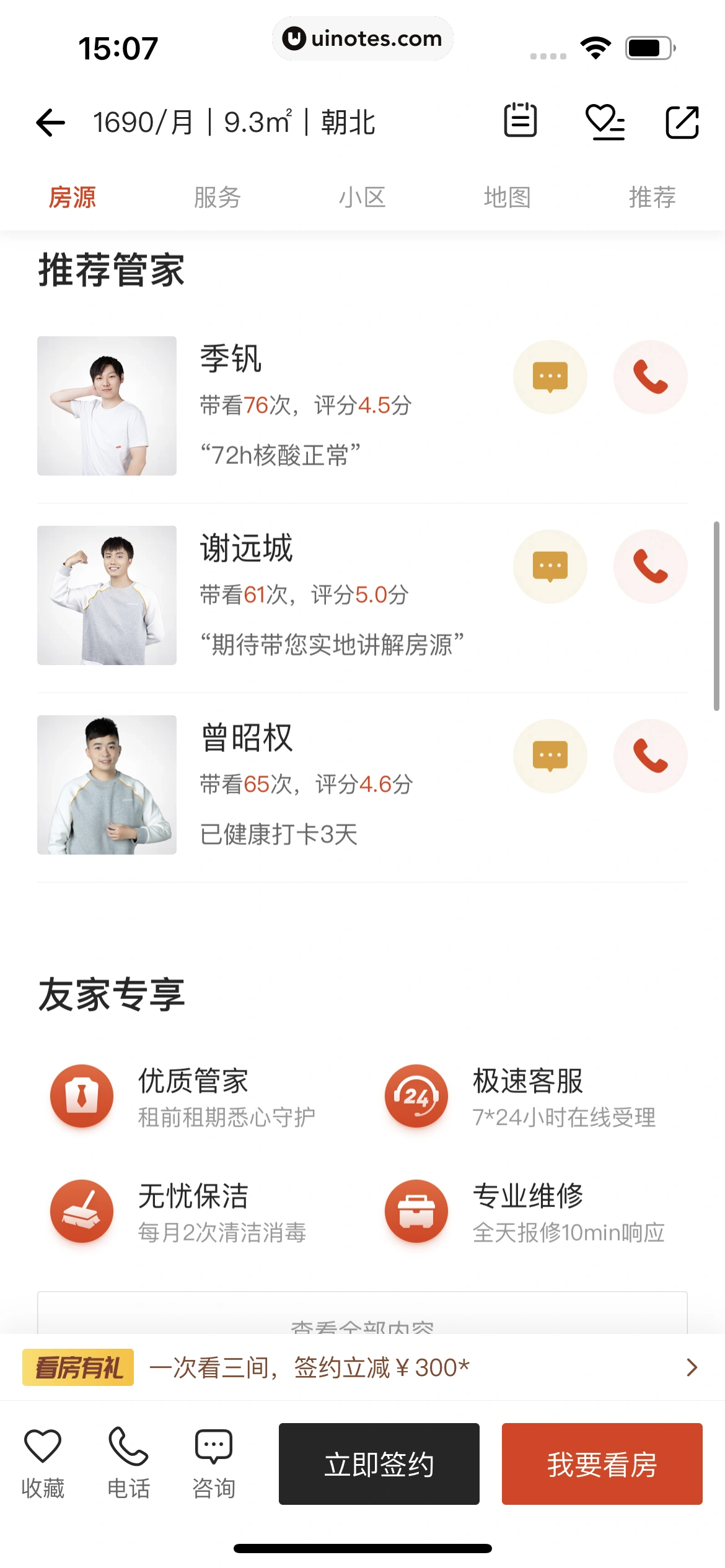The height and width of the screenshot is (1568, 725).
Task: Start a chat with agent 季钒
Action: point(550,377)
